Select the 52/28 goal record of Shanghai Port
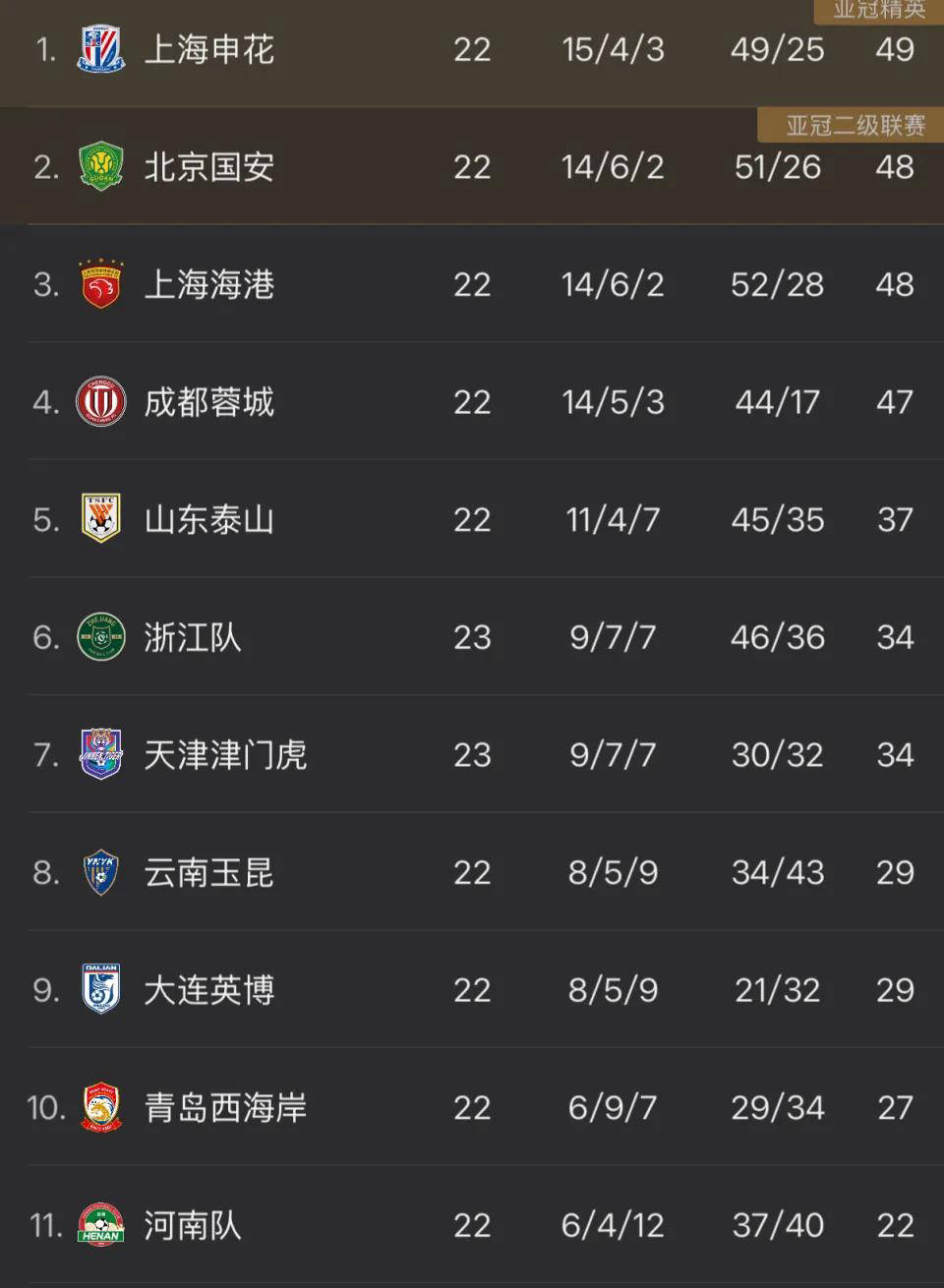The height and width of the screenshot is (1288, 944). pos(776,285)
